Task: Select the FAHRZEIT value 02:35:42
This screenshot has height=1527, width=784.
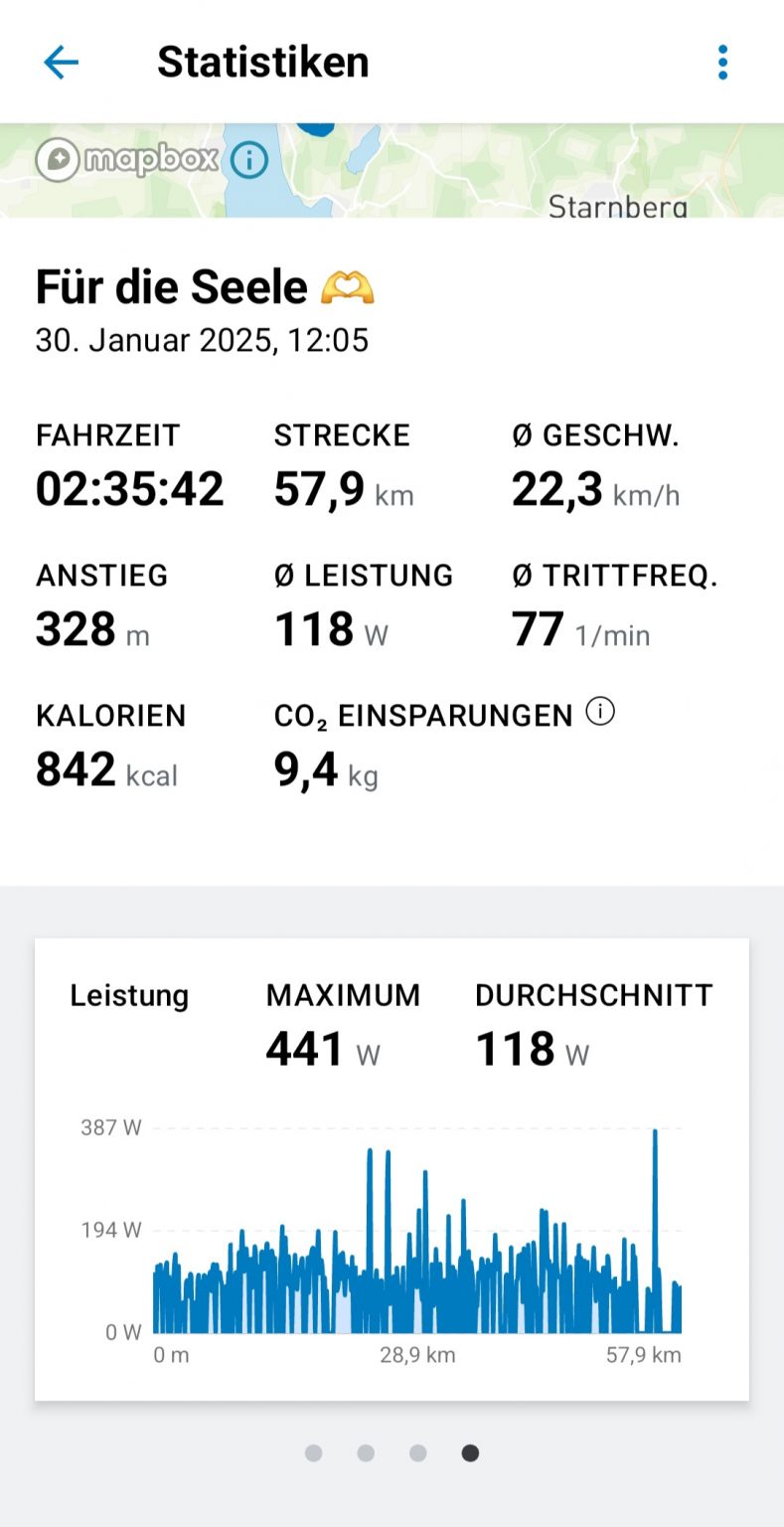Action: [129, 487]
